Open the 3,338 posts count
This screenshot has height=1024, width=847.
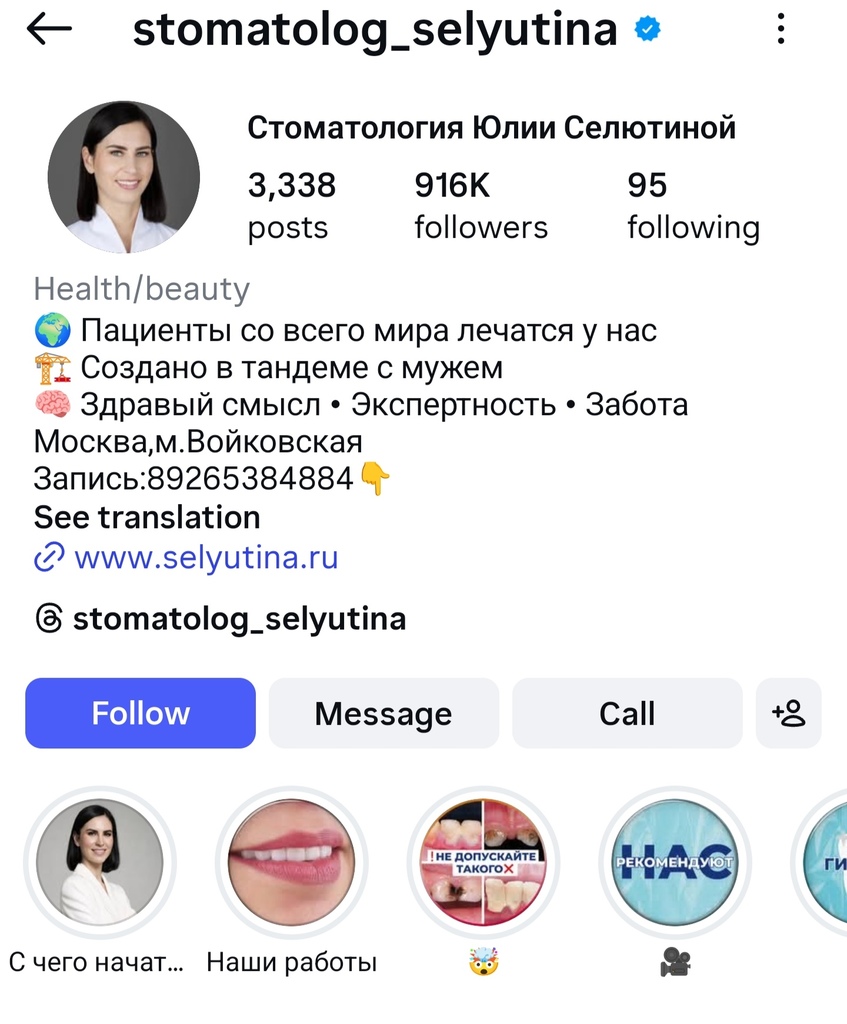291,205
